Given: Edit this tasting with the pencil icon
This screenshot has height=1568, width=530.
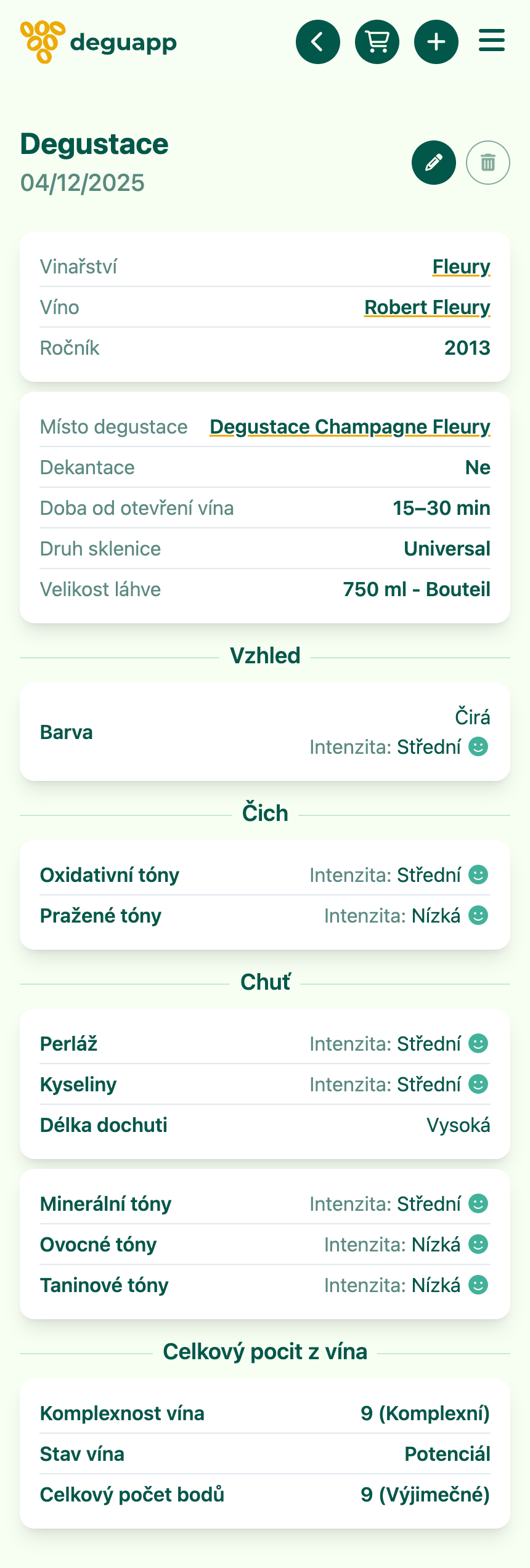Looking at the screenshot, I should [434, 163].
